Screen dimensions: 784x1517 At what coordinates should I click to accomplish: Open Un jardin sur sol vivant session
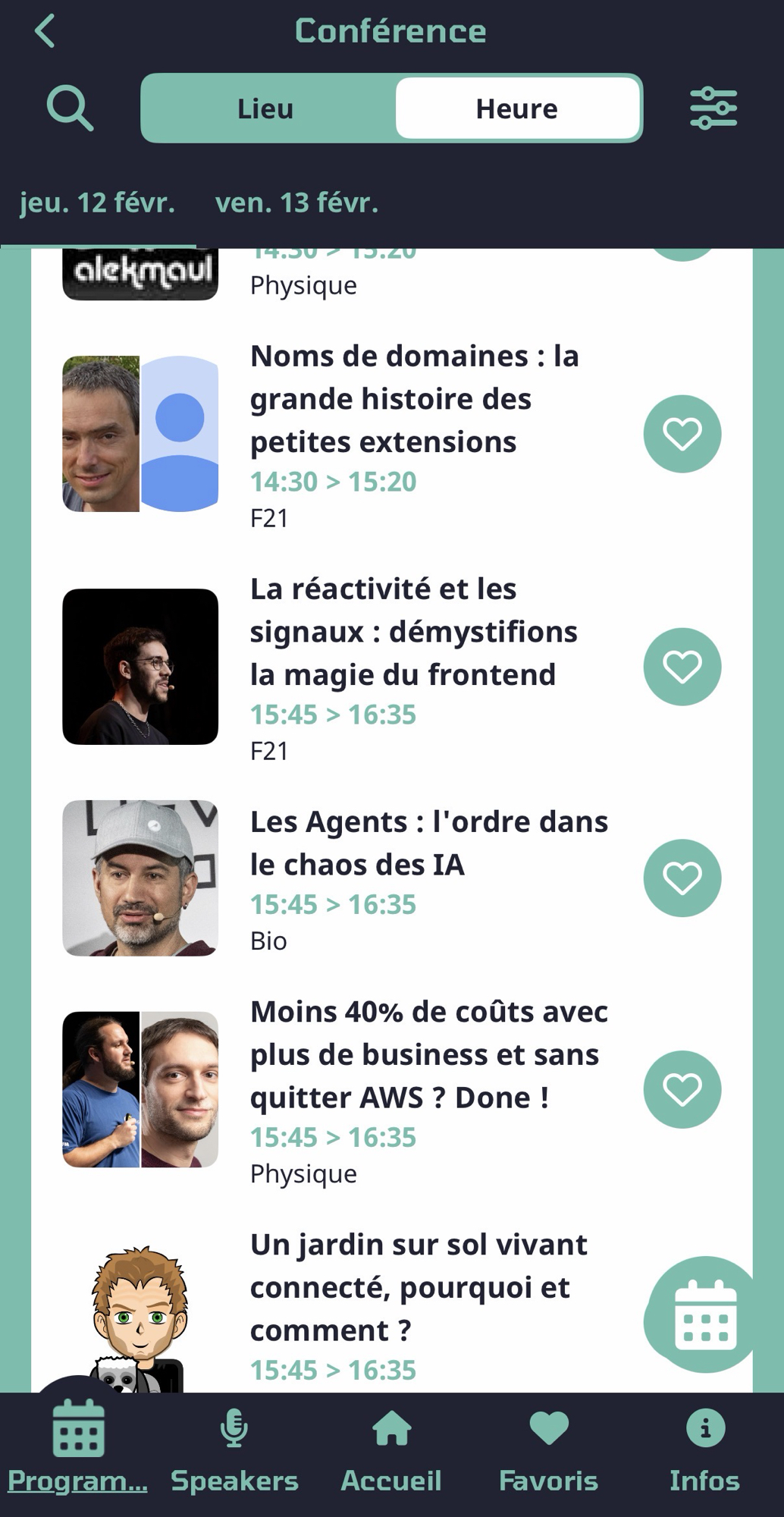point(419,1287)
